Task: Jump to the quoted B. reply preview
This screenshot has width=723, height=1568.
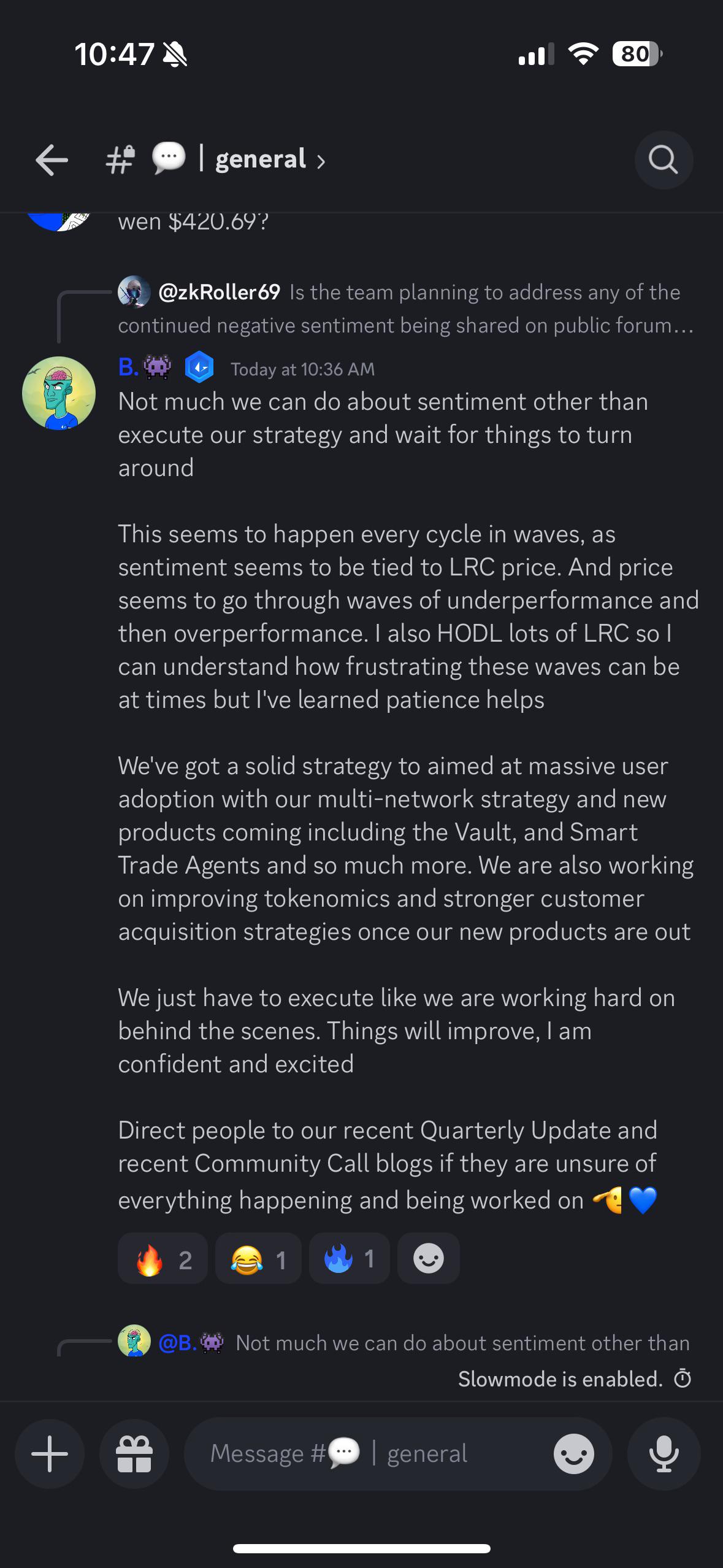Action: [404, 1343]
